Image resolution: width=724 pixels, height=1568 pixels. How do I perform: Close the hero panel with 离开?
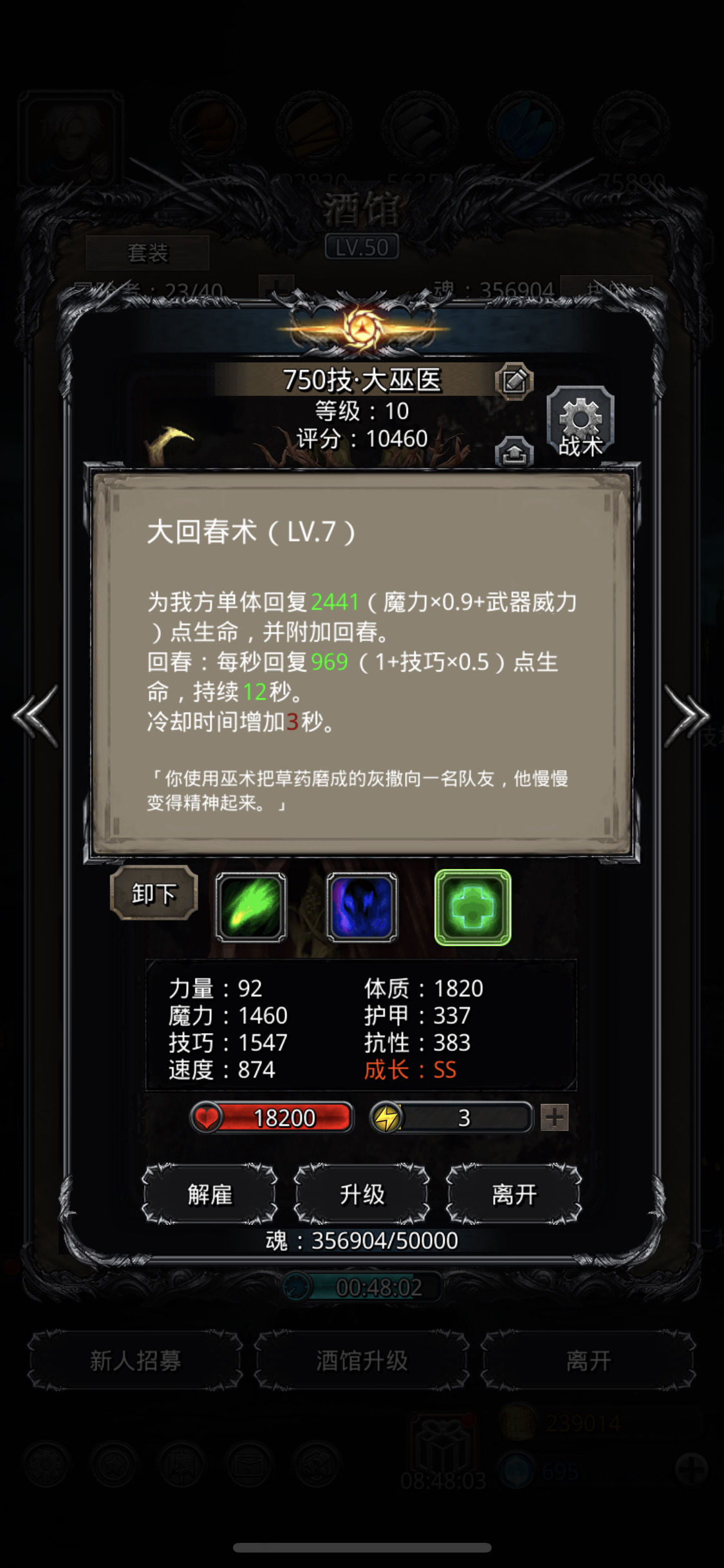point(514,1195)
